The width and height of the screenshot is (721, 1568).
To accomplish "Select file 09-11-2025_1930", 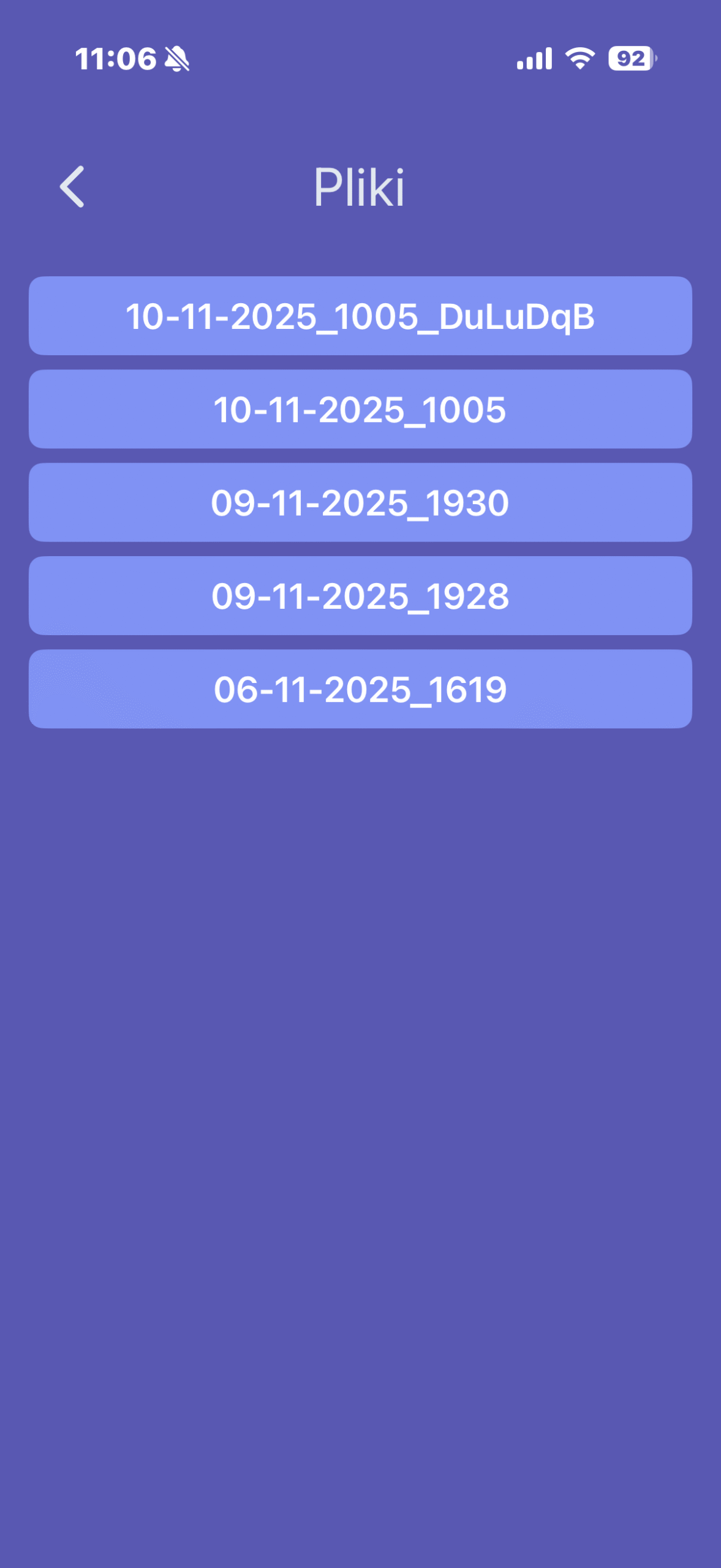I will [360, 502].
